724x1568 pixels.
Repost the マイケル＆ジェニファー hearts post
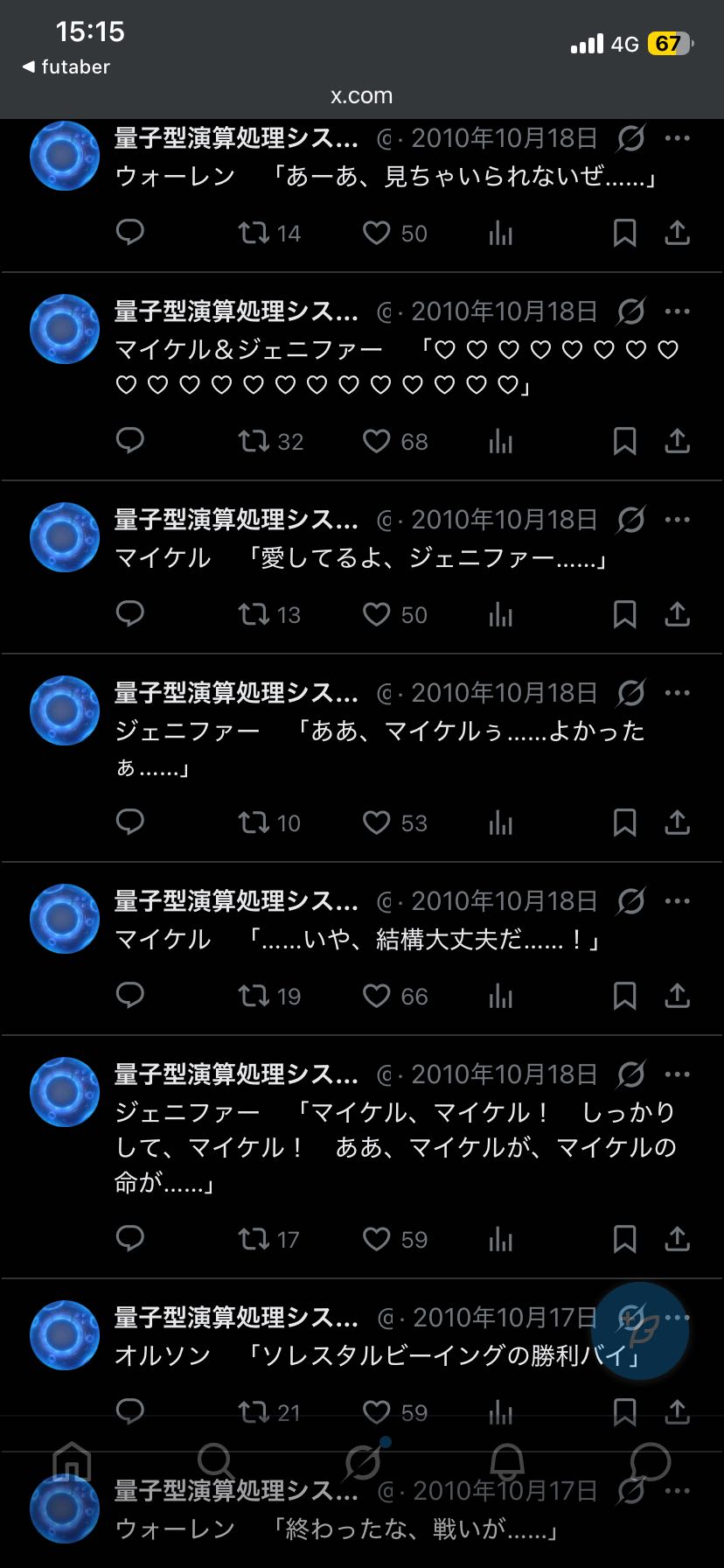254,441
